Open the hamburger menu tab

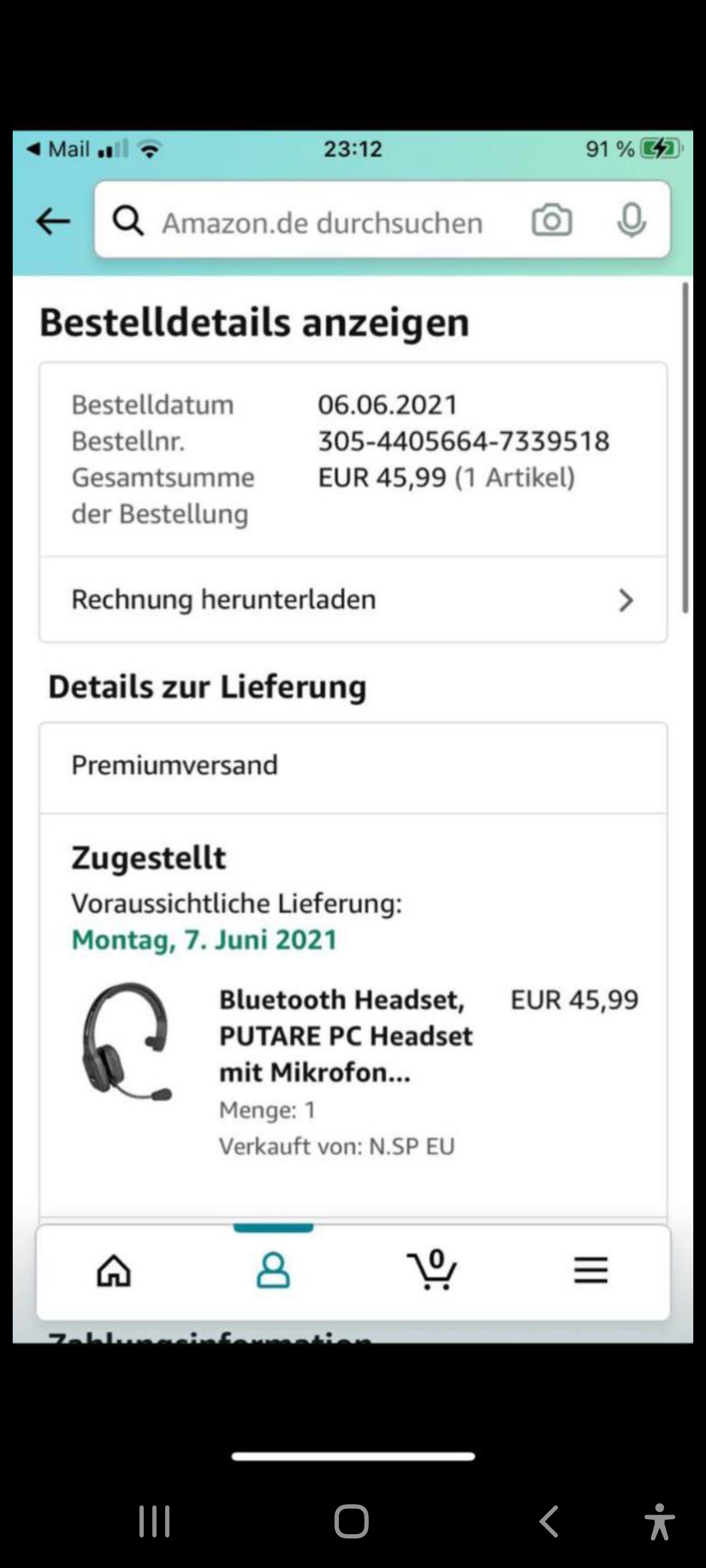coord(590,1271)
